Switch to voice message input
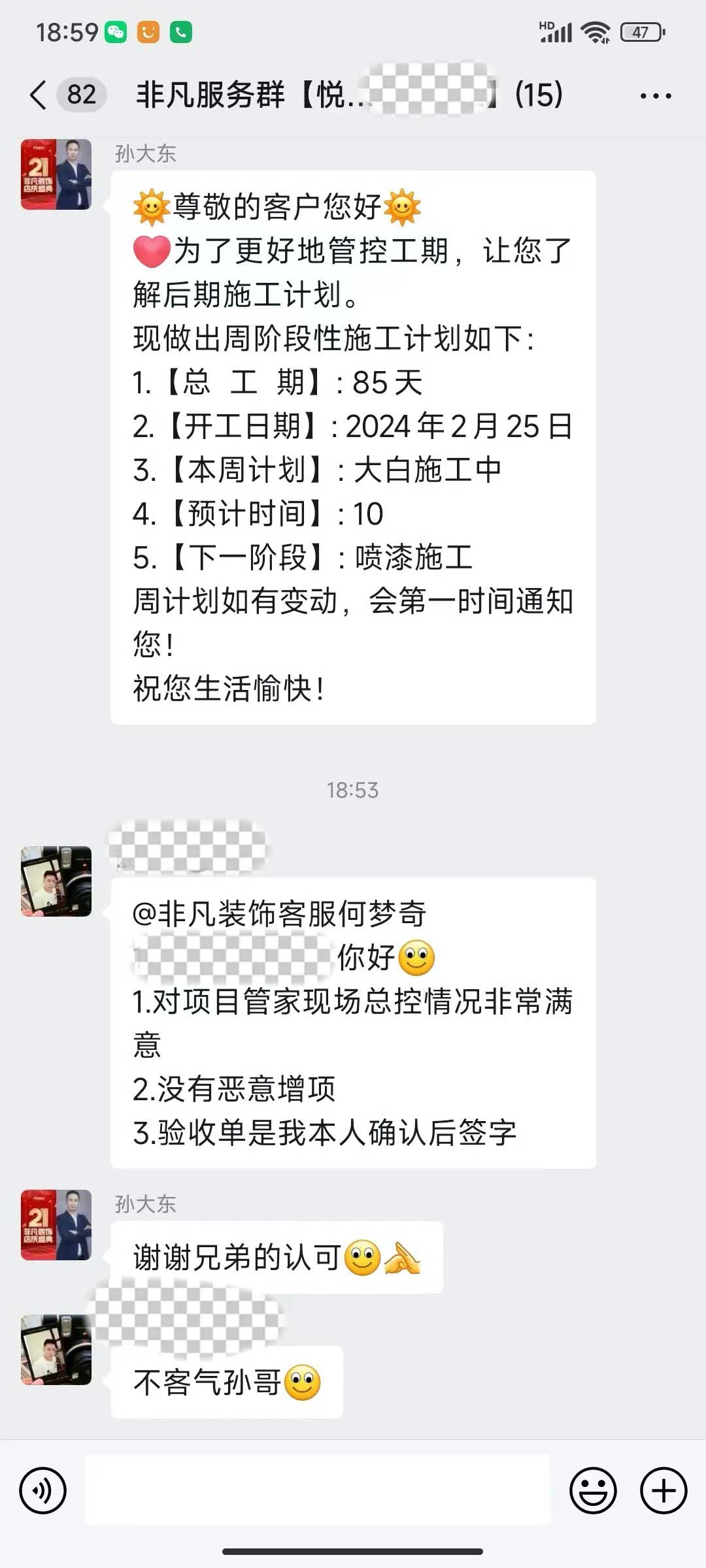Viewport: 706px width, 1568px height. coord(43,1490)
